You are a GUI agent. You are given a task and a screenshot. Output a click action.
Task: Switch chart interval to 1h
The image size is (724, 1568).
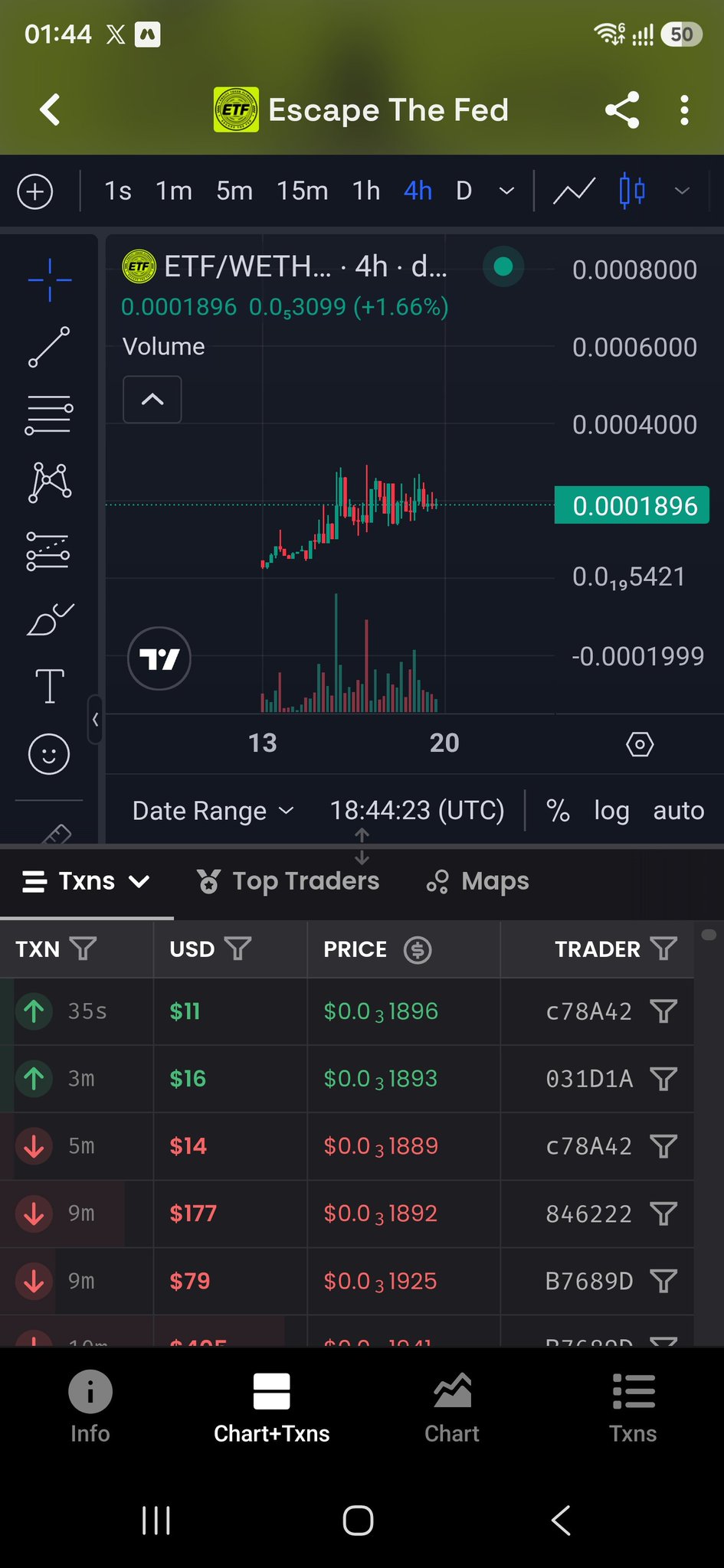pyautogui.click(x=366, y=191)
